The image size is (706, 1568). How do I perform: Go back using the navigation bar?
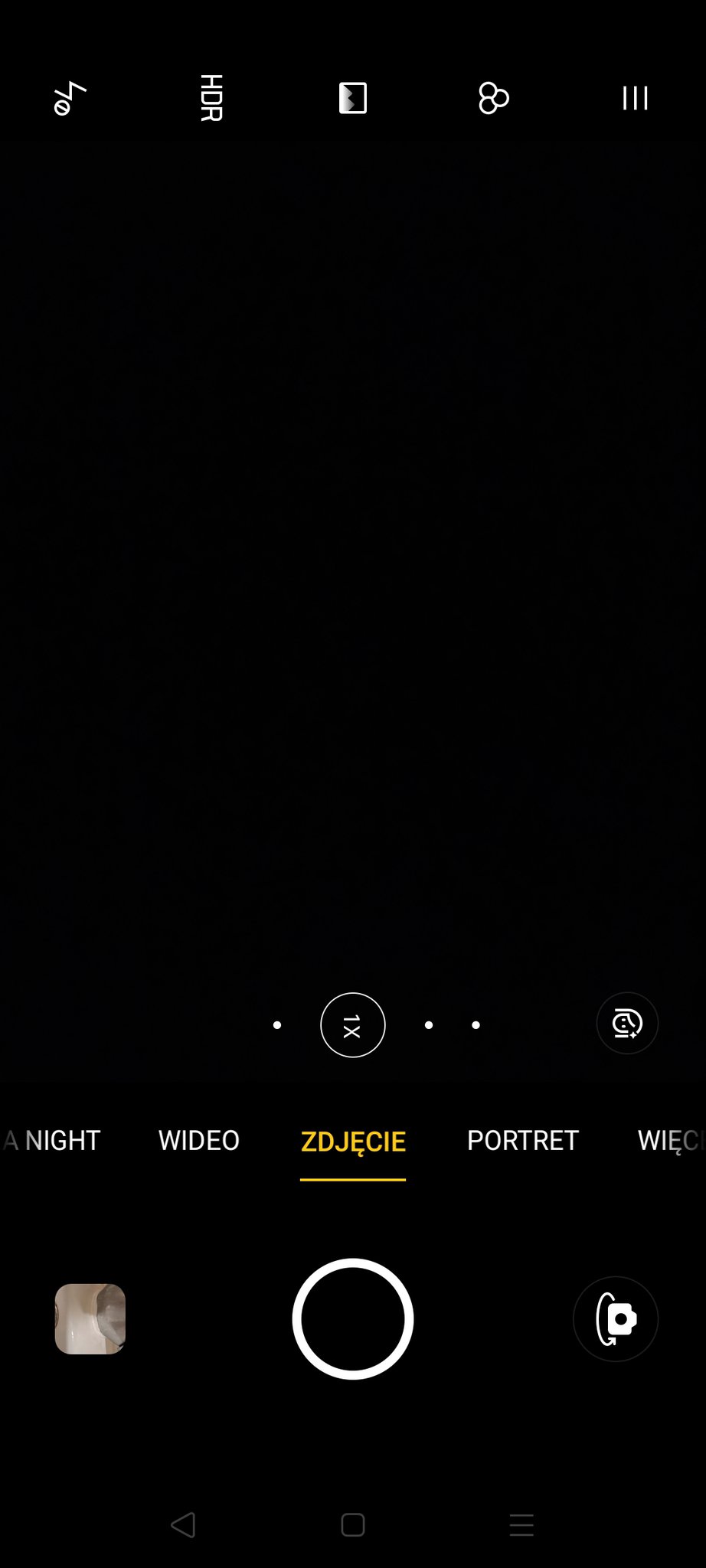(183, 1525)
